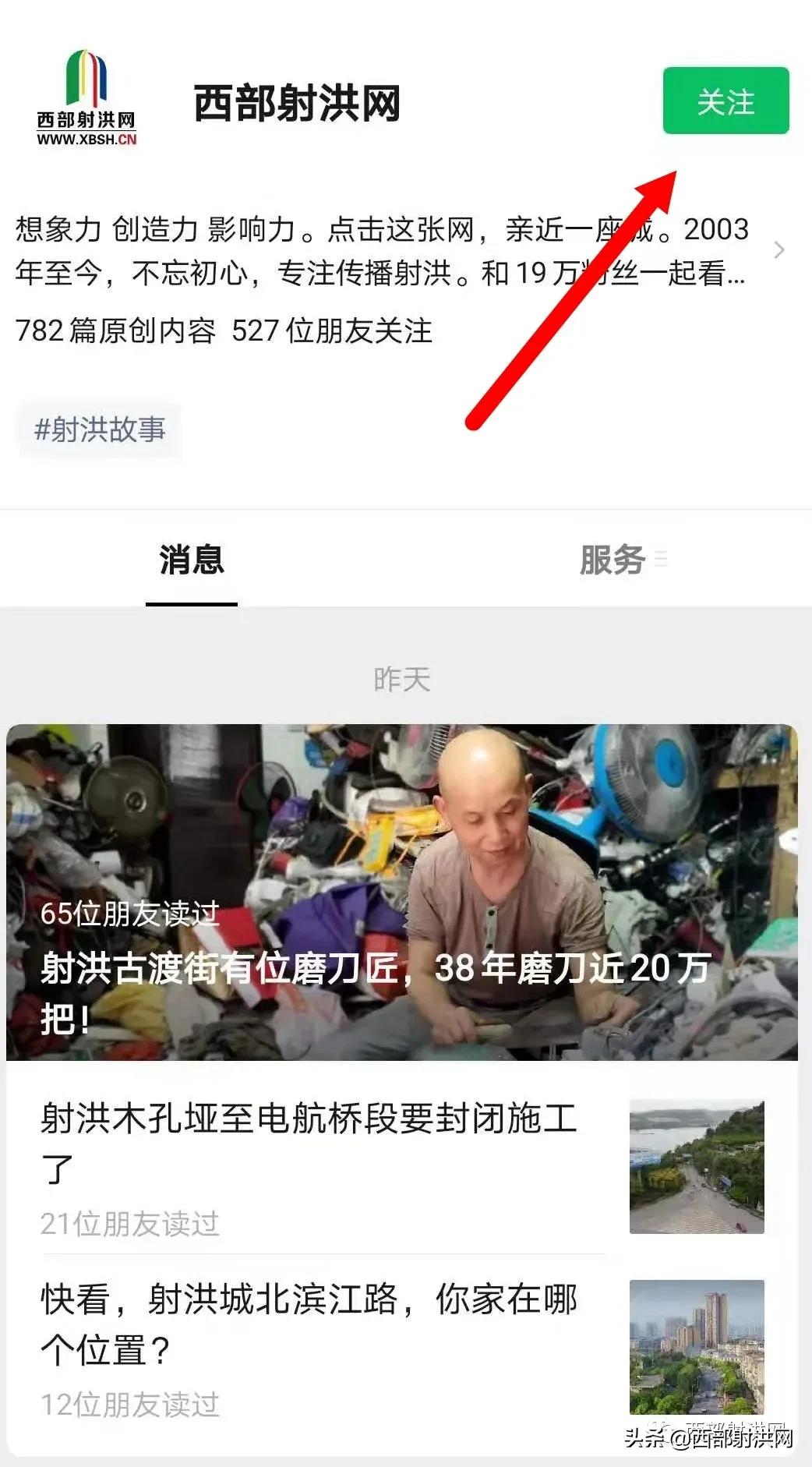Follow the 西部射洪网 account
This screenshot has height=1467, width=812.
[725, 101]
